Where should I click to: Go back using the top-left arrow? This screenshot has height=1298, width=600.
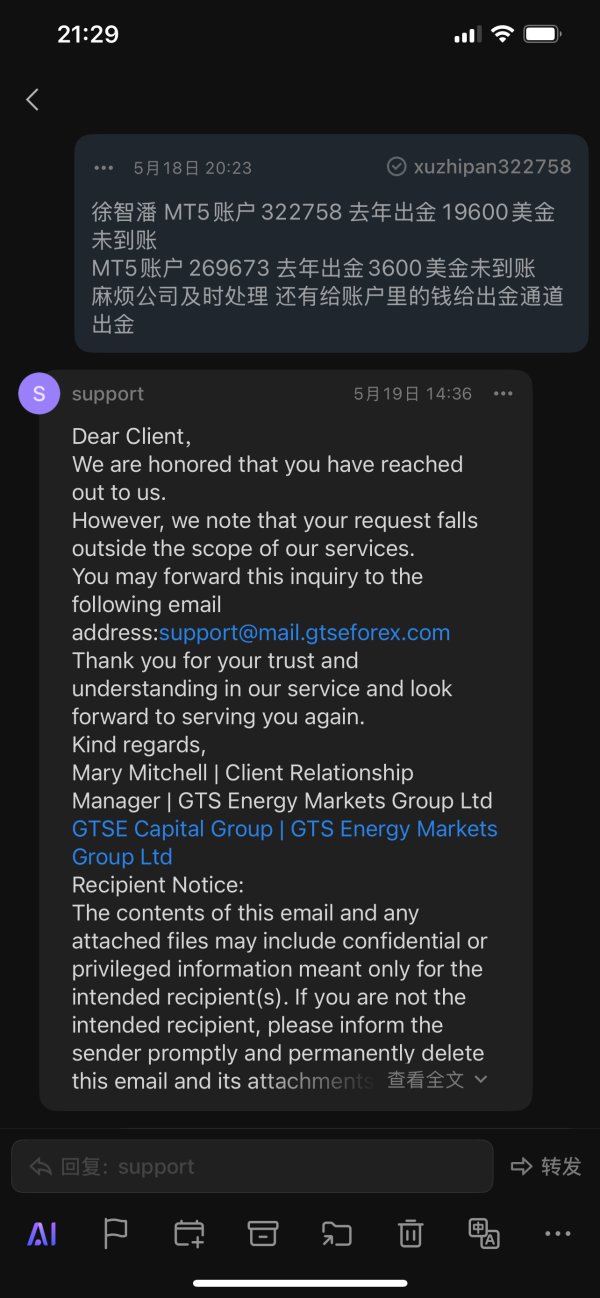click(32, 99)
